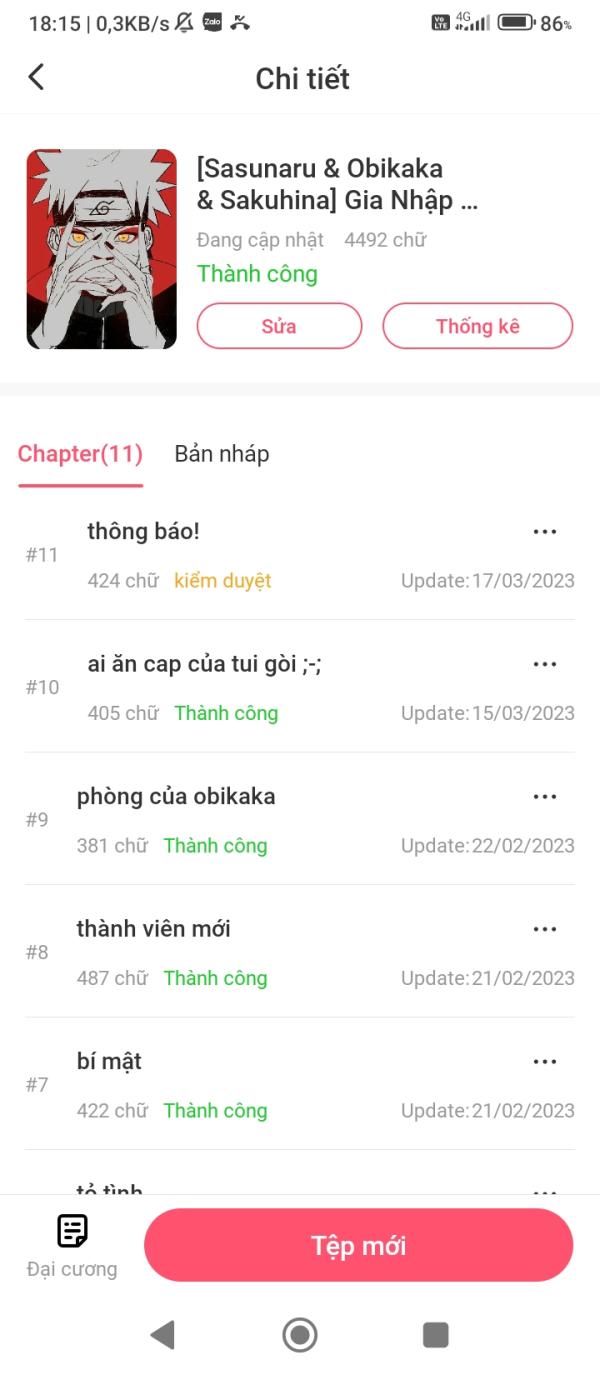This screenshot has height=1375, width=600.
Task: Select the Chapter(11) tab
Action: 80,454
